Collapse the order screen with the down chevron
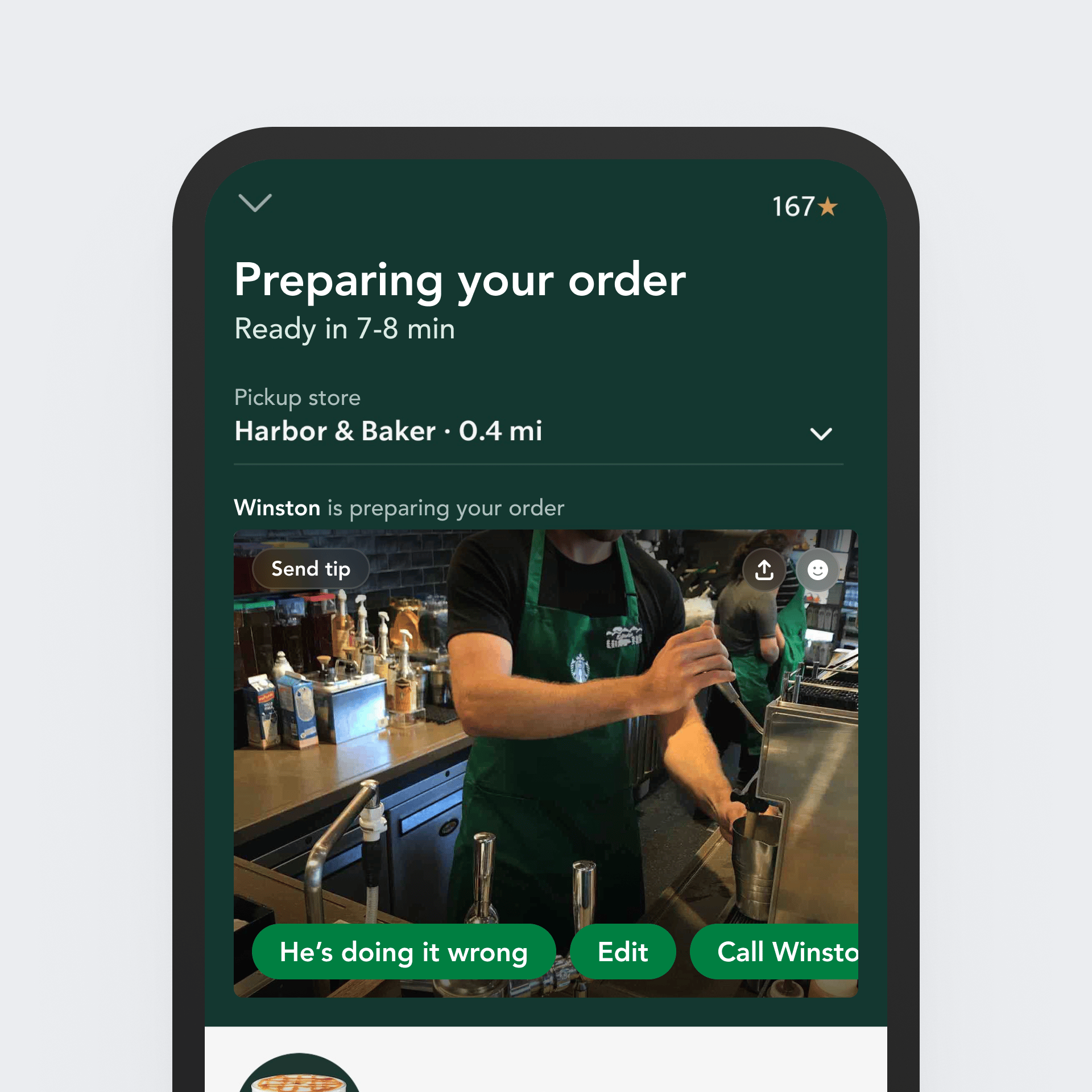The height and width of the screenshot is (1092, 1092). point(255,203)
